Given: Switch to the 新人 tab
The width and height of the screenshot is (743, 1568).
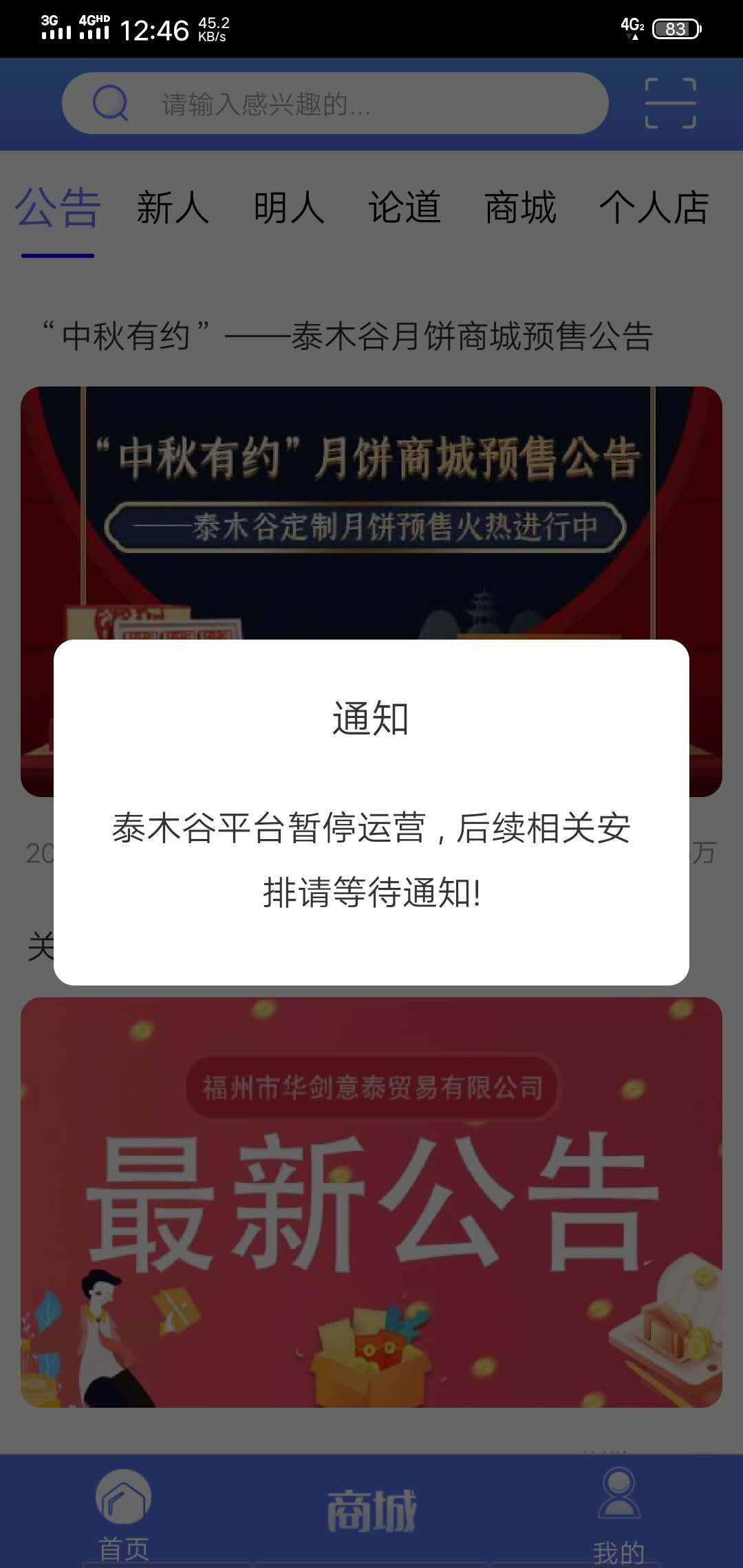Looking at the screenshot, I should tap(173, 208).
